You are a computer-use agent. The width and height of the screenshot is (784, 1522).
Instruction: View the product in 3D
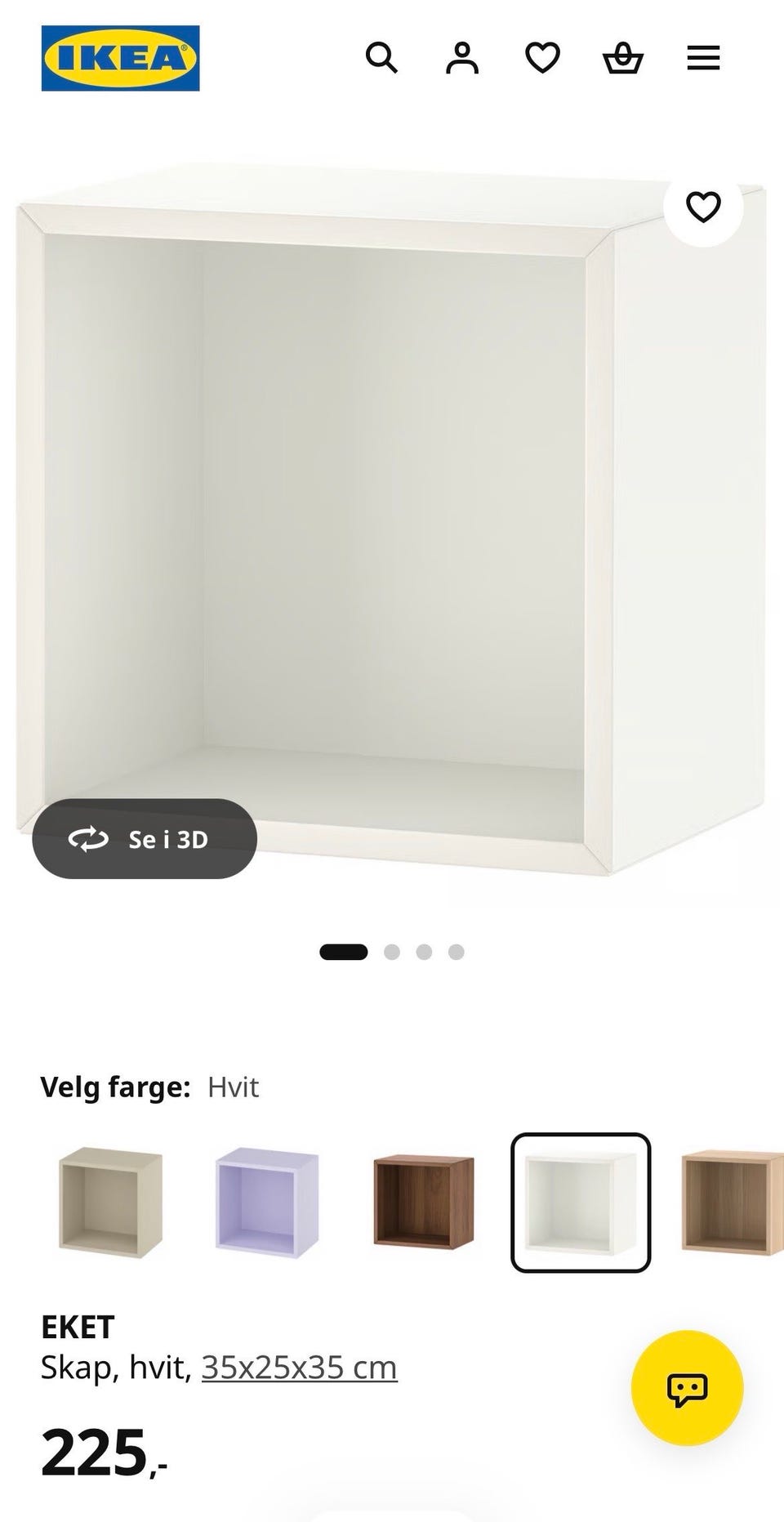point(145,839)
